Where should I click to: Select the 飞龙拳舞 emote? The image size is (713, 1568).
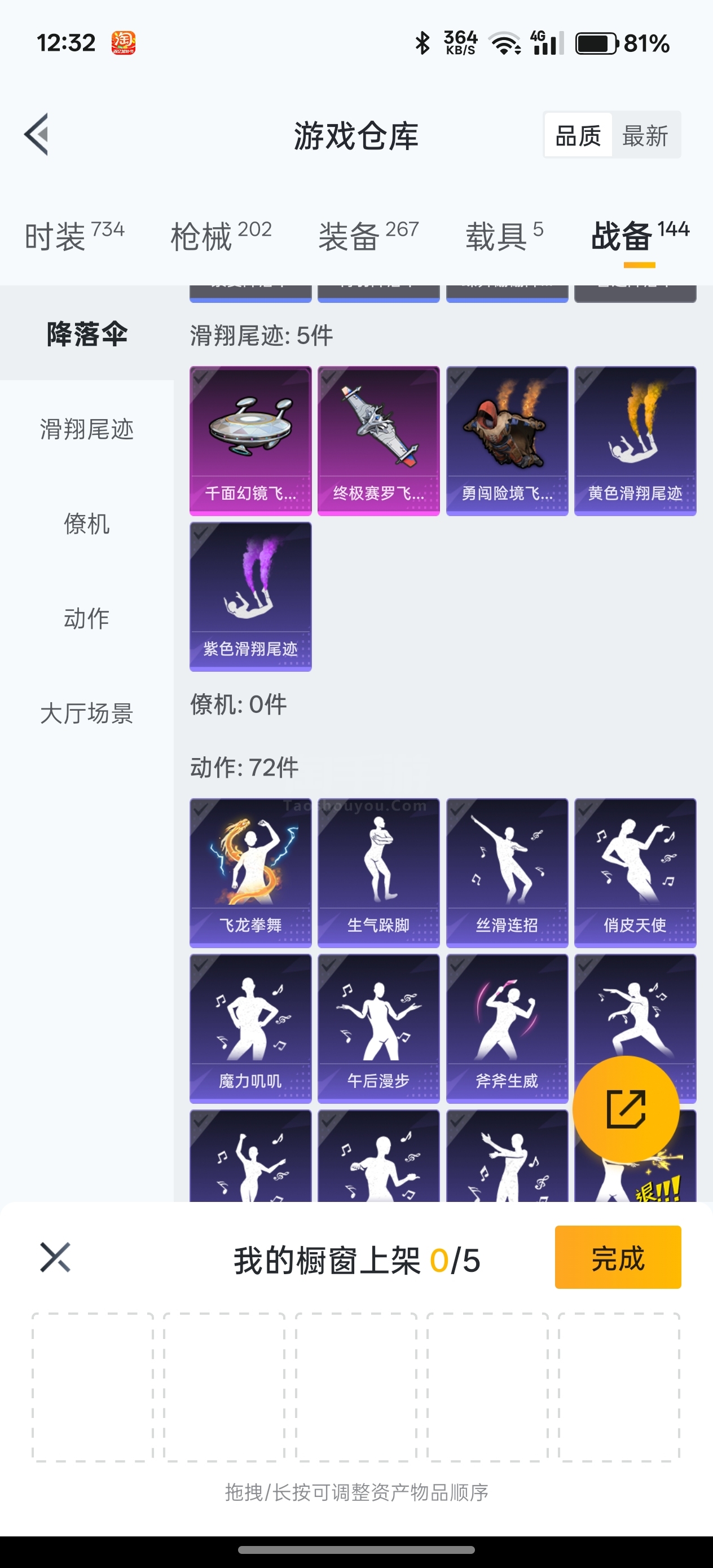[250, 873]
